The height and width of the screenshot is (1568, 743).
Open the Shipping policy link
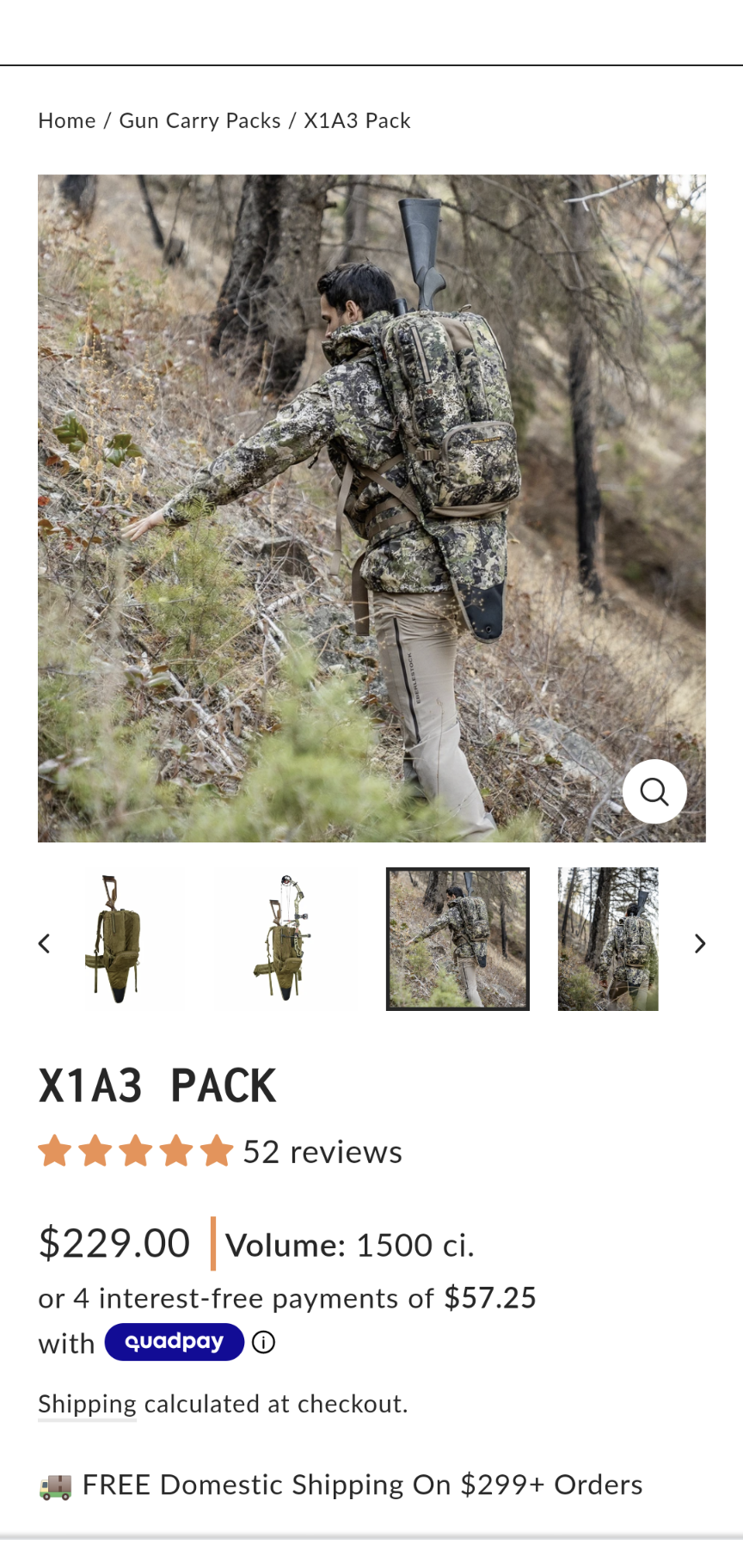pyautogui.click(x=87, y=1404)
